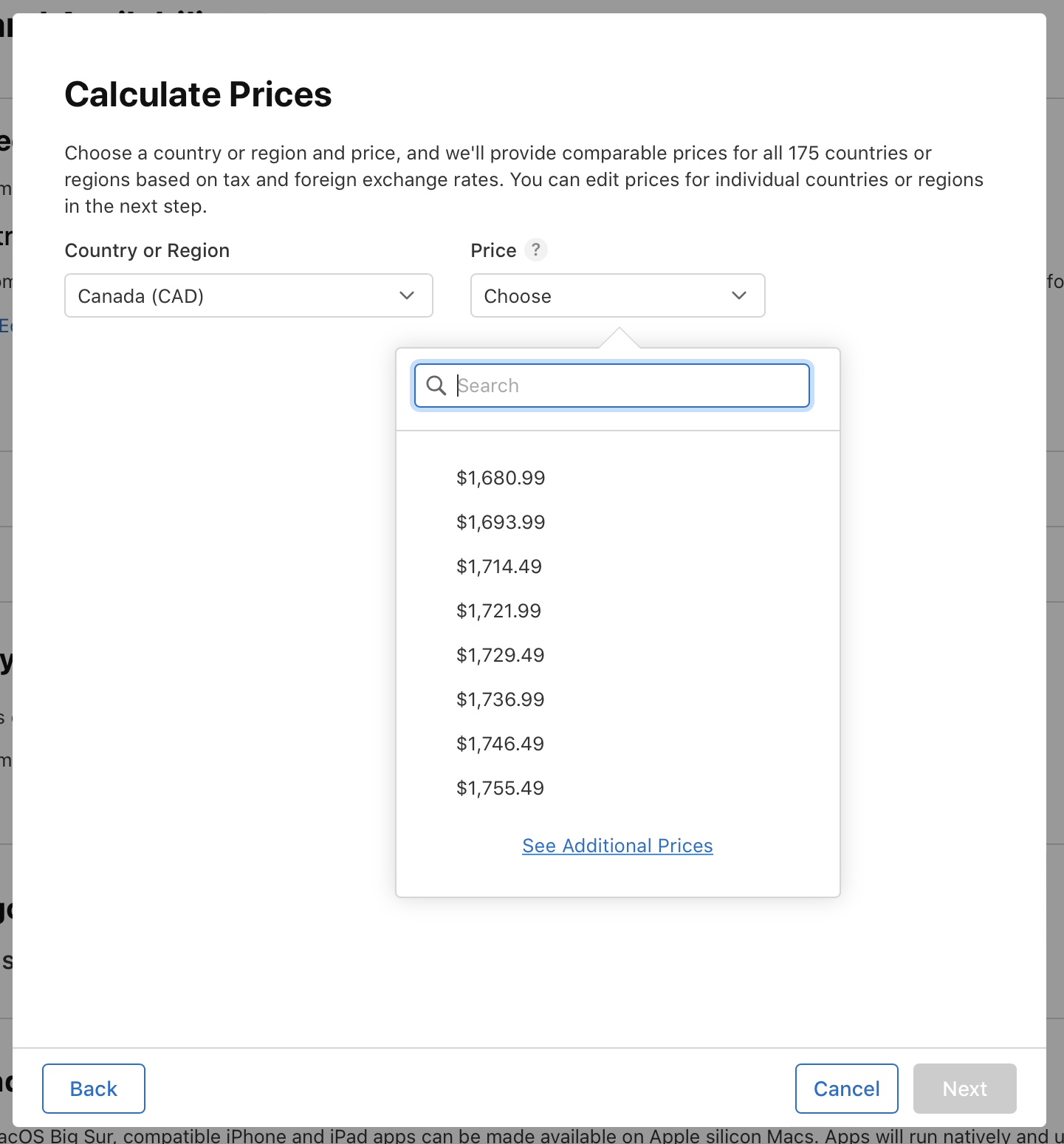Choose the $1,721.99 price

498,611
